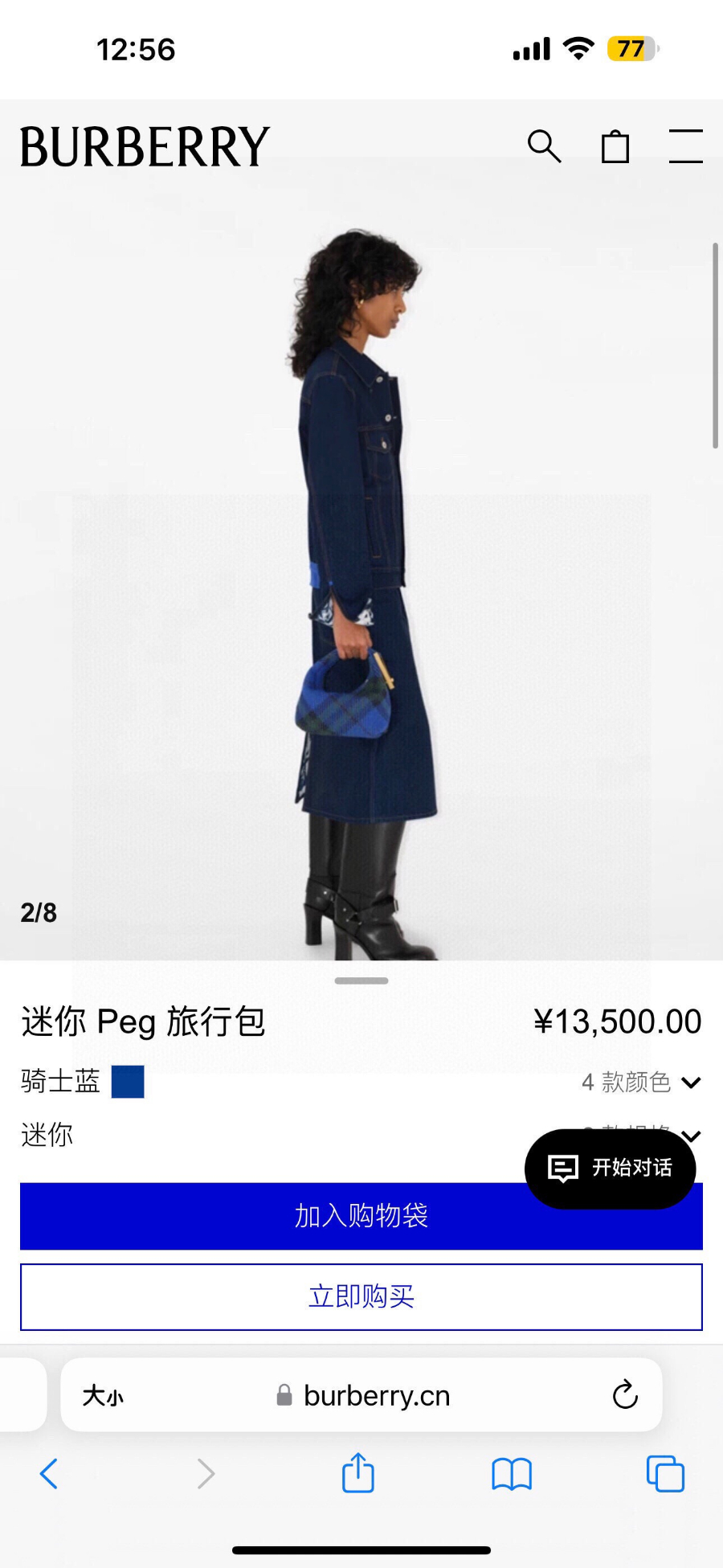This screenshot has width=723, height=1568.
Task: Show all open tabs
Action: [665, 1473]
